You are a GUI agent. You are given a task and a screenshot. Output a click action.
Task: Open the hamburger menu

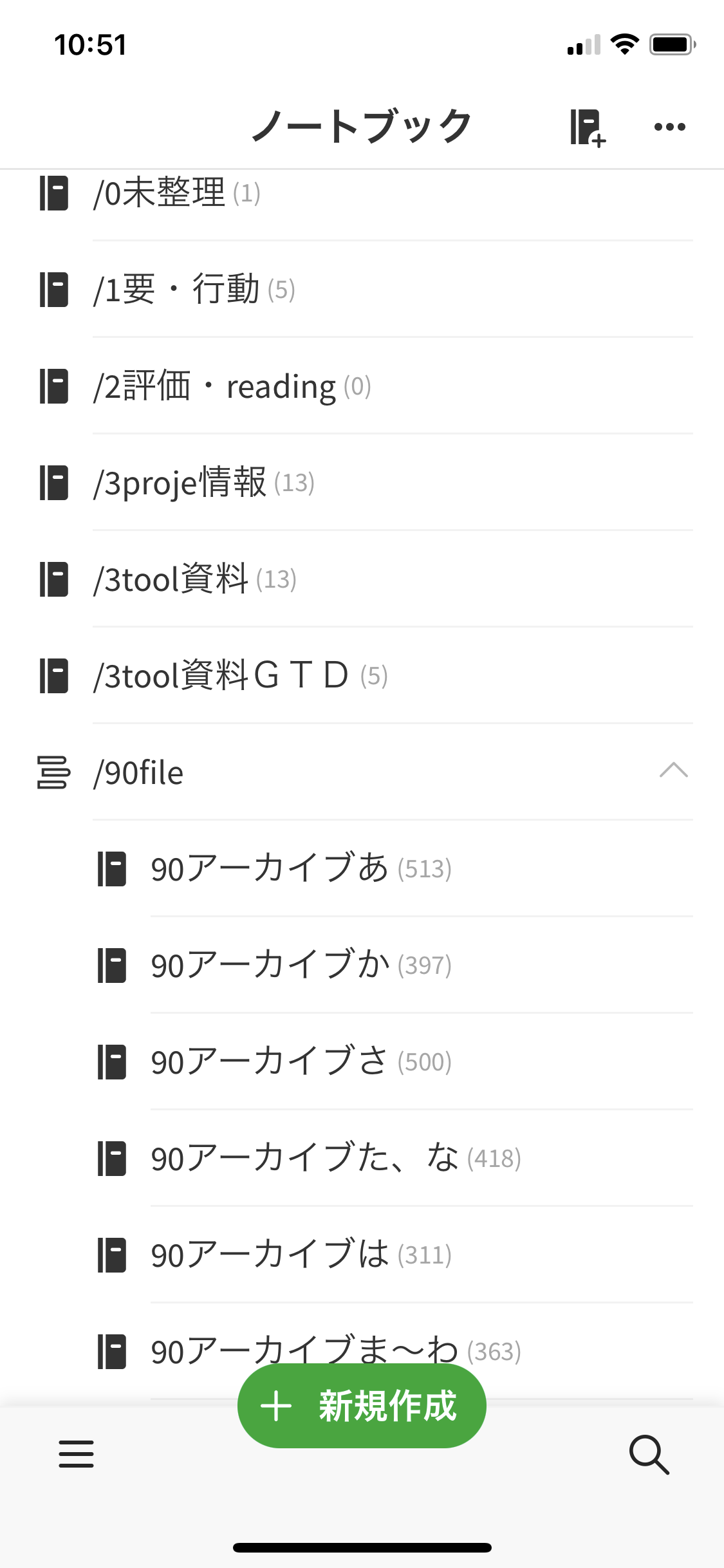click(76, 1454)
